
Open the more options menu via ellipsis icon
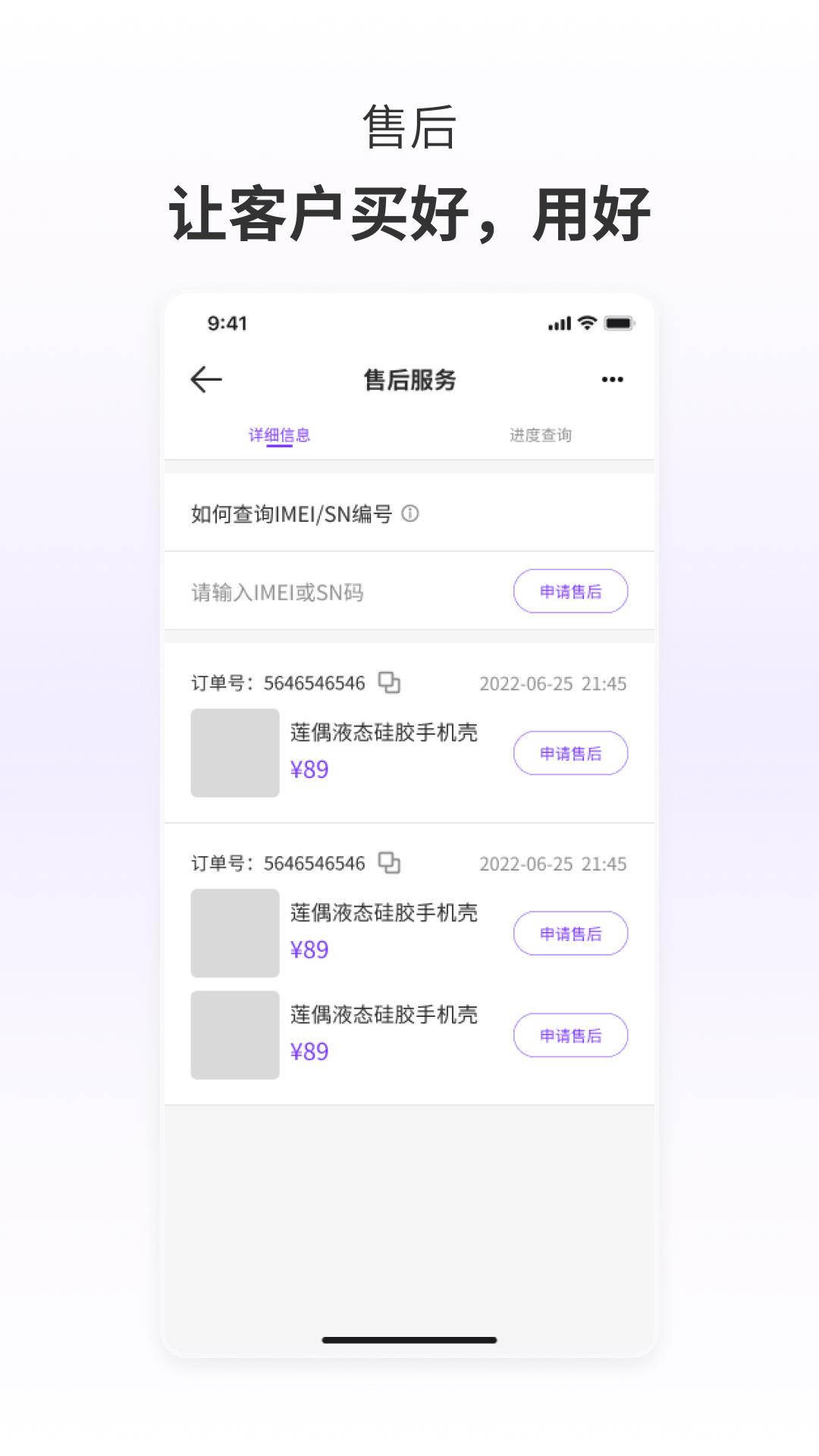tap(611, 378)
